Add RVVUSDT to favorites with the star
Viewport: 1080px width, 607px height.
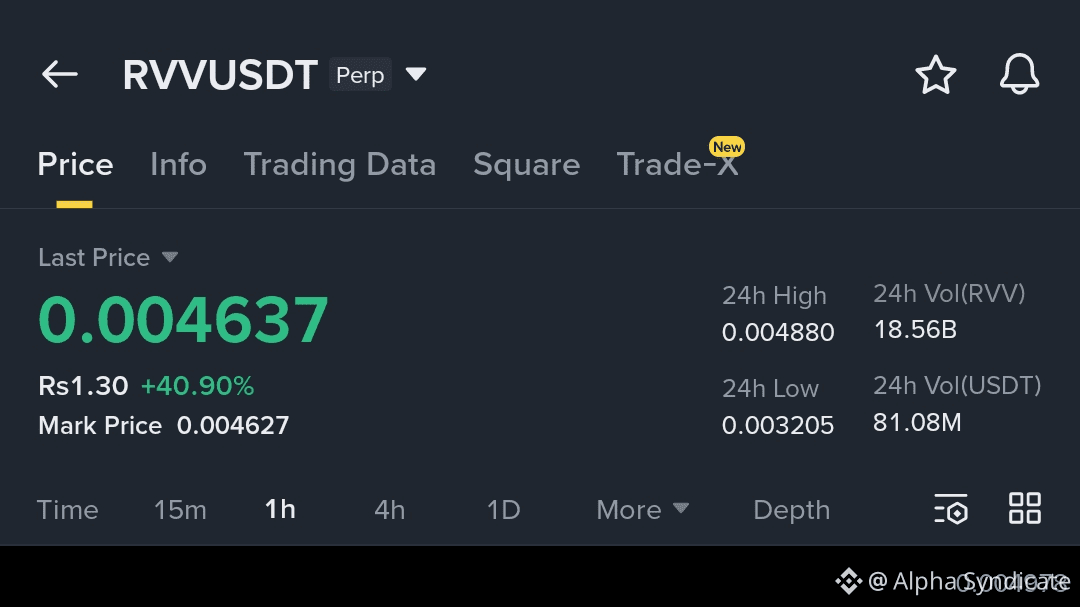pyautogui.click(x=936, y=75)
